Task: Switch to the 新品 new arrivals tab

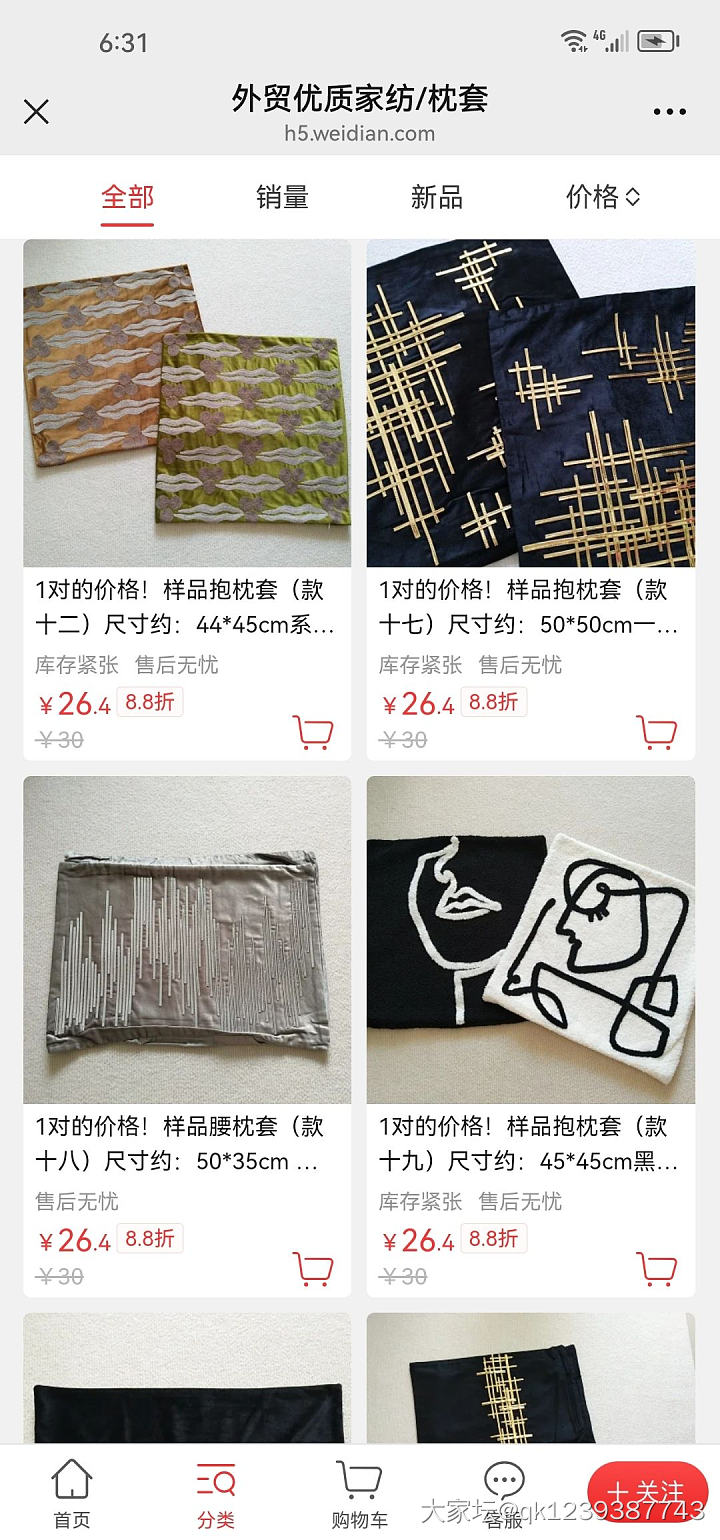Action: click(438, 197)
